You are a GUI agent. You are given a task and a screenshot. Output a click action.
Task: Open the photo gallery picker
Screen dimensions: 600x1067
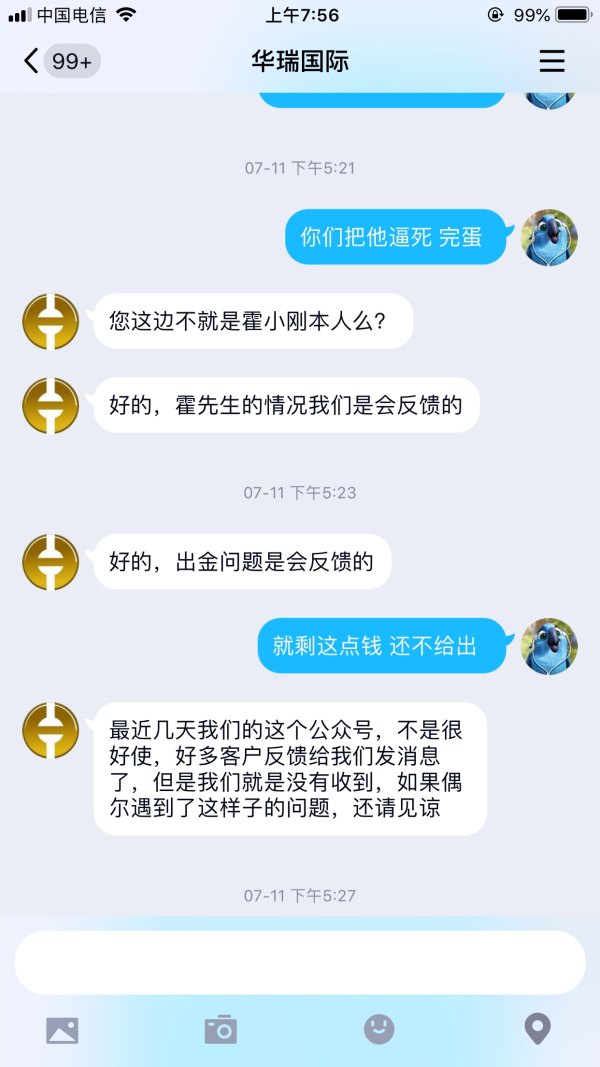[62, 1029]
